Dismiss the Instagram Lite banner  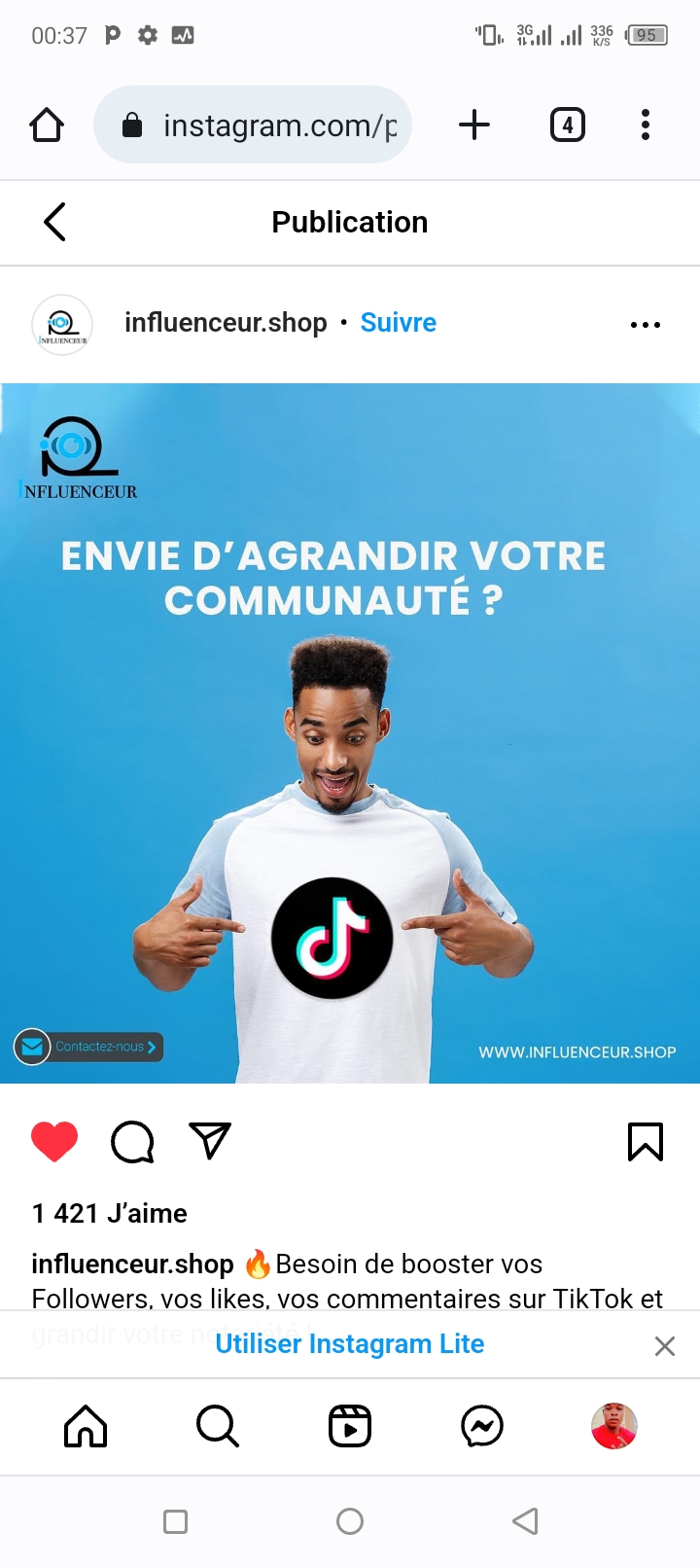click(665, 1346)
